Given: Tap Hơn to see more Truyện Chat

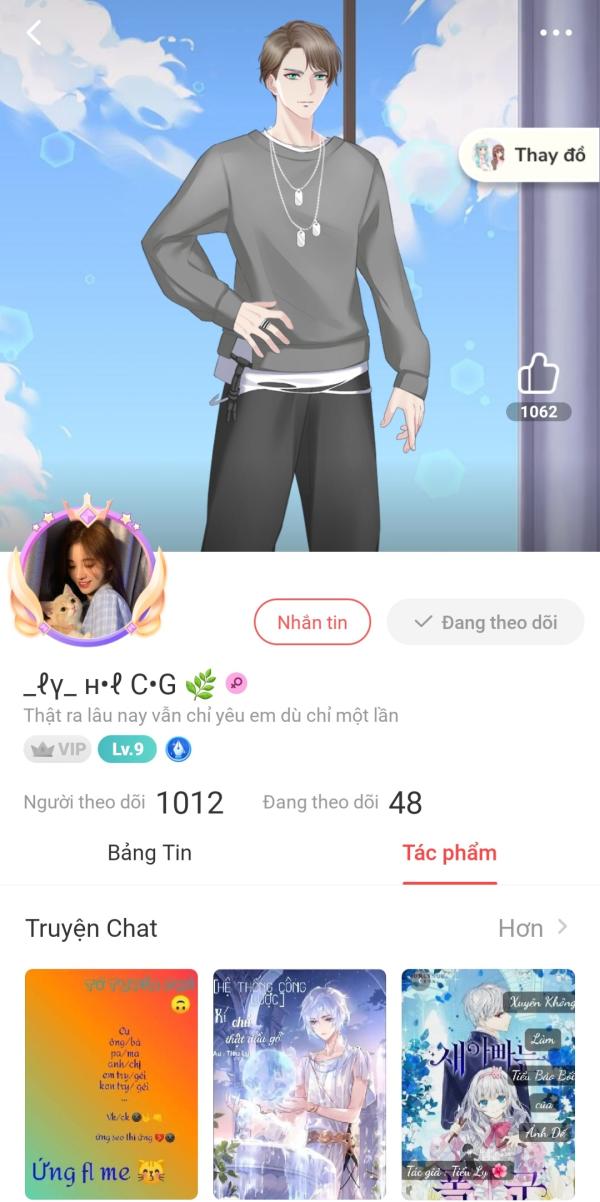Looking at the screenshot, I should tap(533, 928).
